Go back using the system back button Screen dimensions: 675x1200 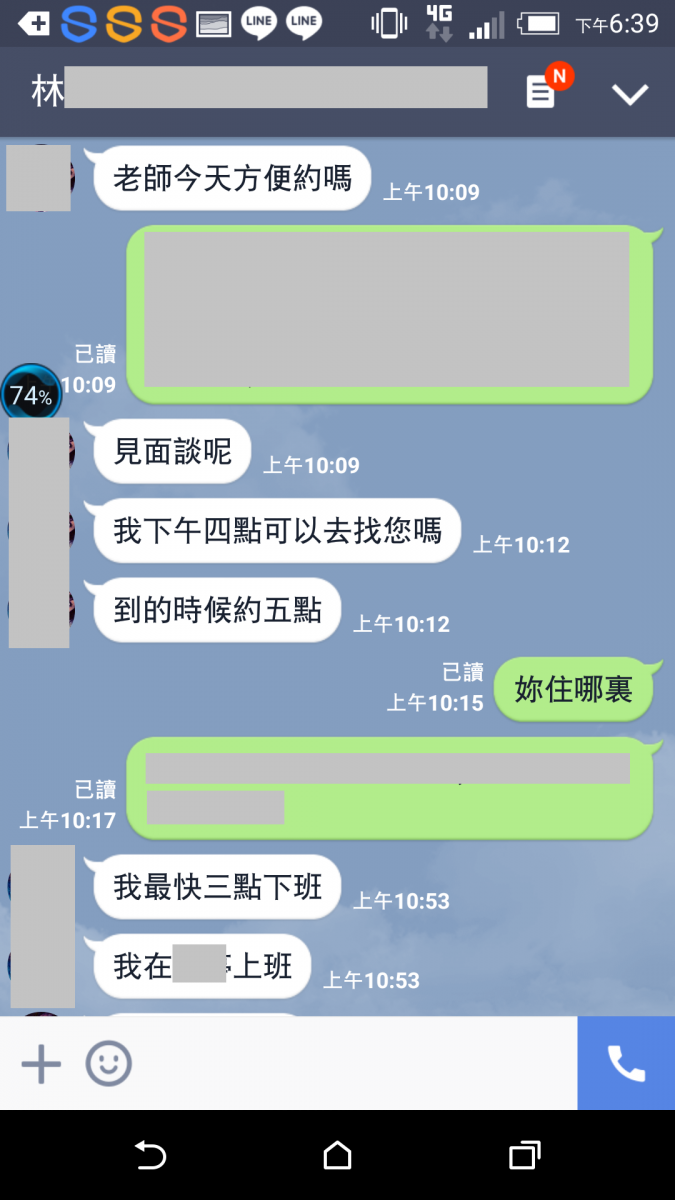point(150,1156)
